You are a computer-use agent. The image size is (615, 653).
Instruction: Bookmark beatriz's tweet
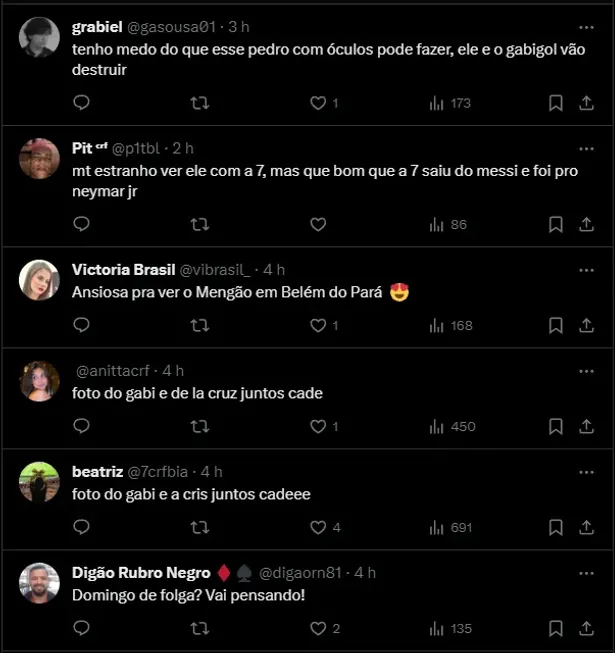click(556, 527)
